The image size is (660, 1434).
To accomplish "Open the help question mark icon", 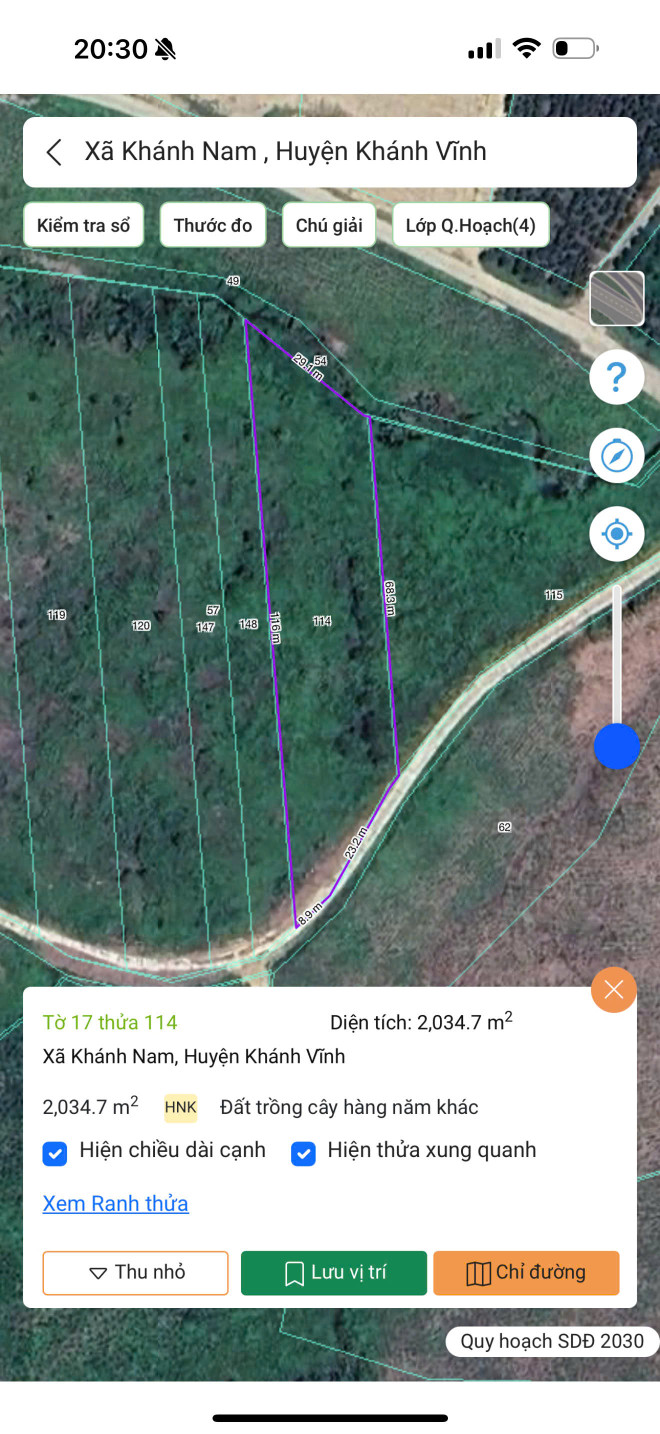I will click(x=617, y=377).
